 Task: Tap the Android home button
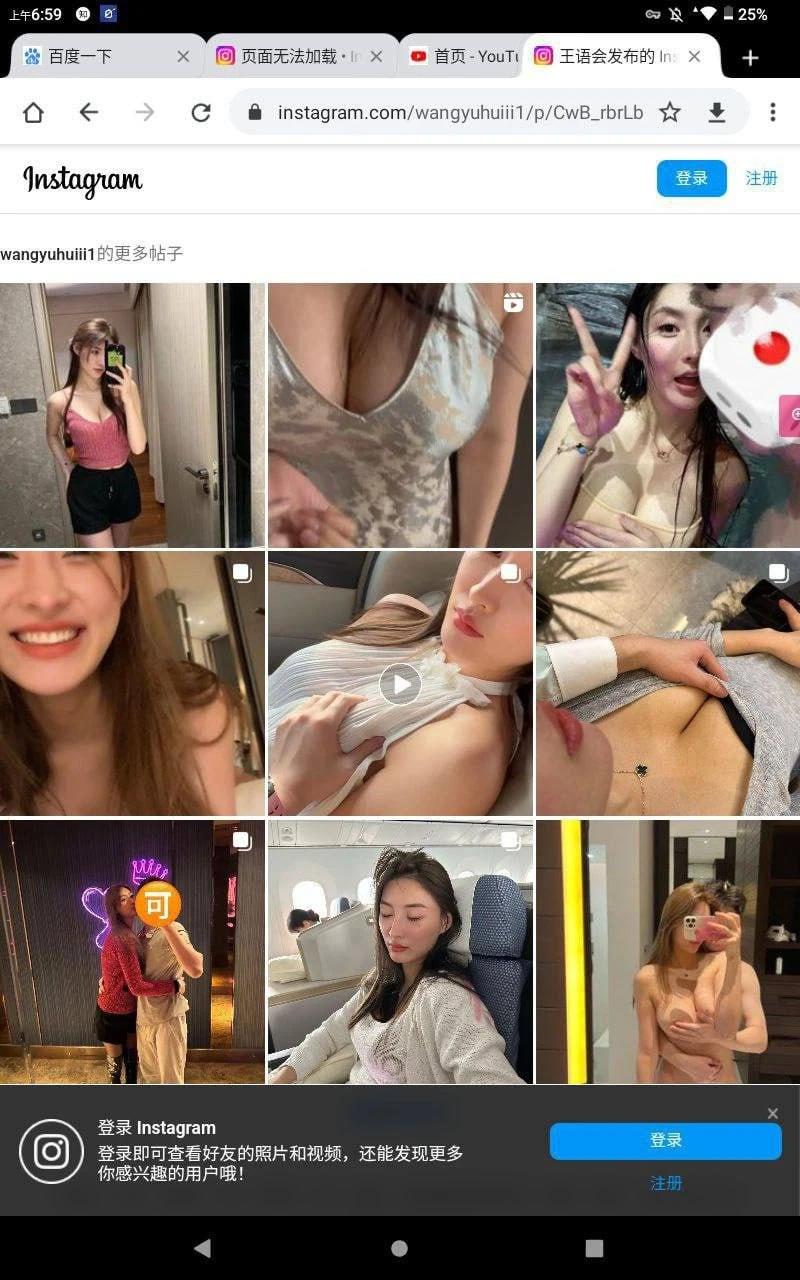point(399,1248)
